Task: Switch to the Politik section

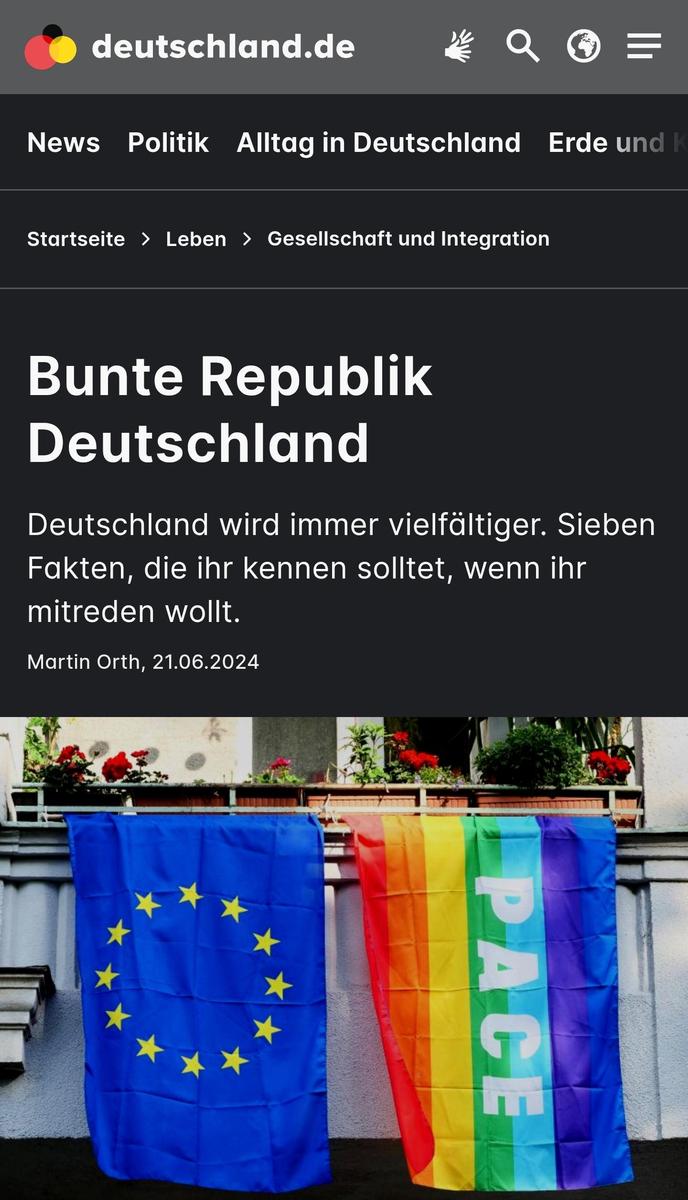Action: click(x=168, y=143)
